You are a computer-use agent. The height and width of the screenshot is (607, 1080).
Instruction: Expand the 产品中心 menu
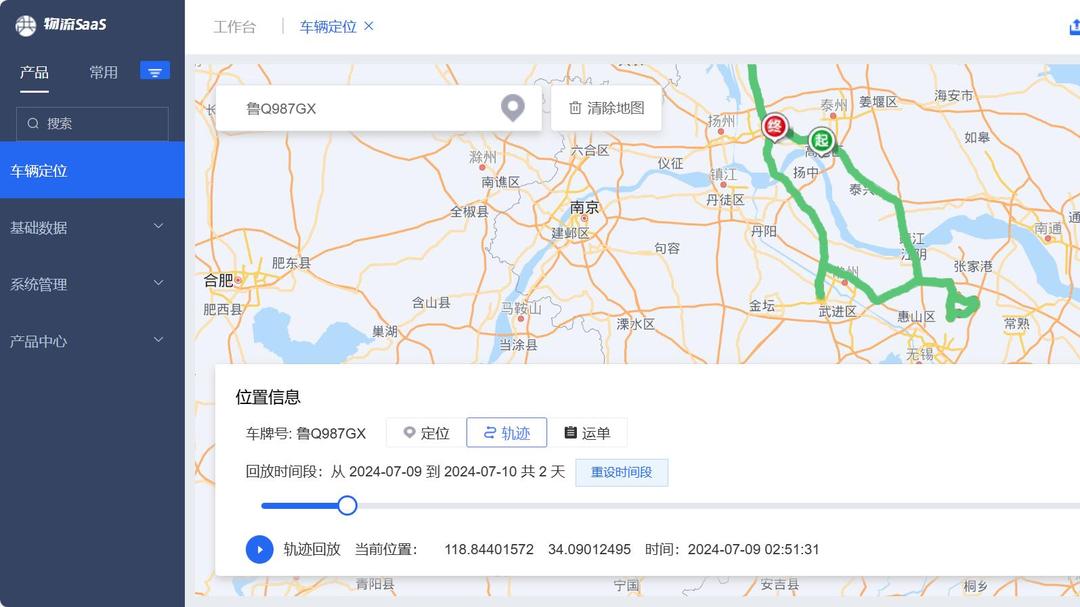point(92,341)
